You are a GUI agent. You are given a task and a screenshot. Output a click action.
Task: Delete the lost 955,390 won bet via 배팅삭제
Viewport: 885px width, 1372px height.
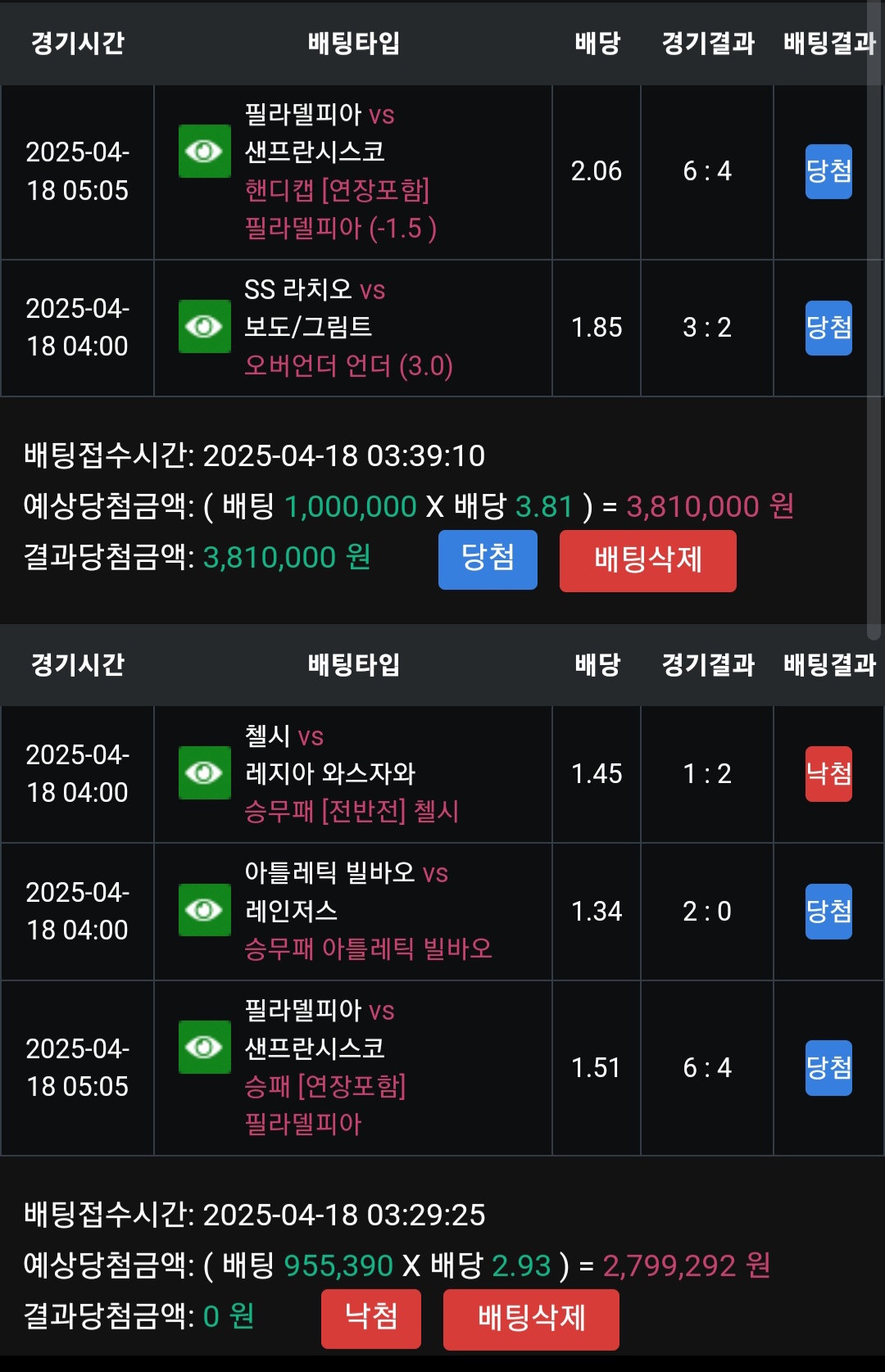(531, 1319)
